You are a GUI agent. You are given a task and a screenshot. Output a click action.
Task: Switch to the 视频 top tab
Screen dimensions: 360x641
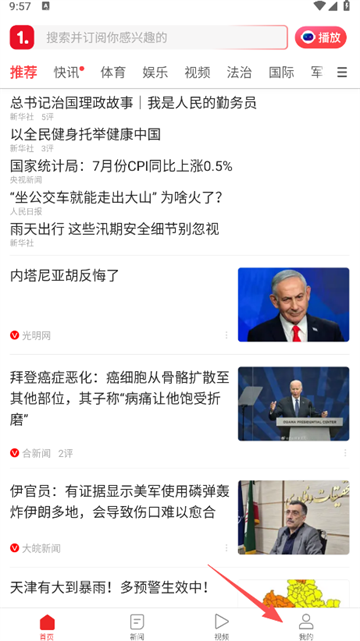click(197, 73)
